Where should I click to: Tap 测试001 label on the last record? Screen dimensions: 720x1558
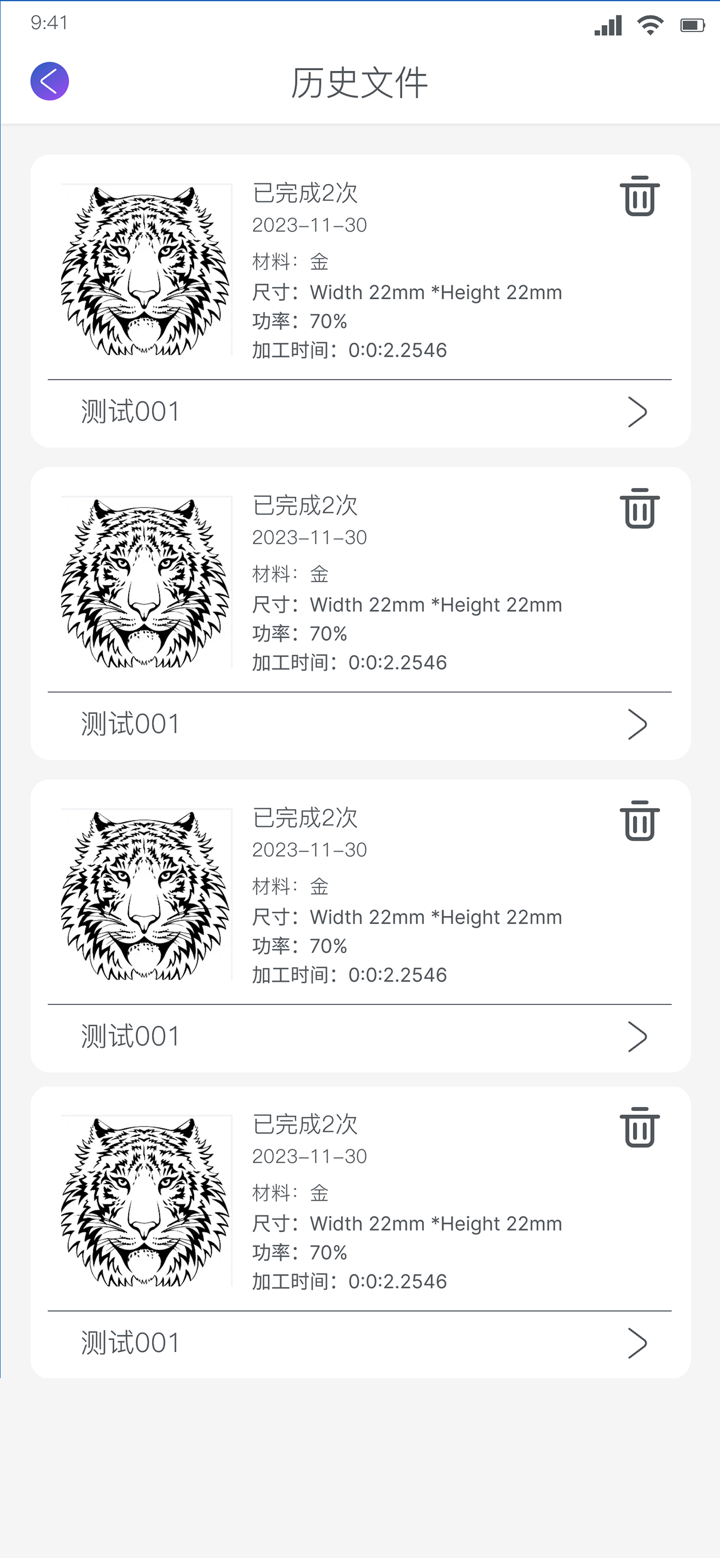coord(130,1343)
